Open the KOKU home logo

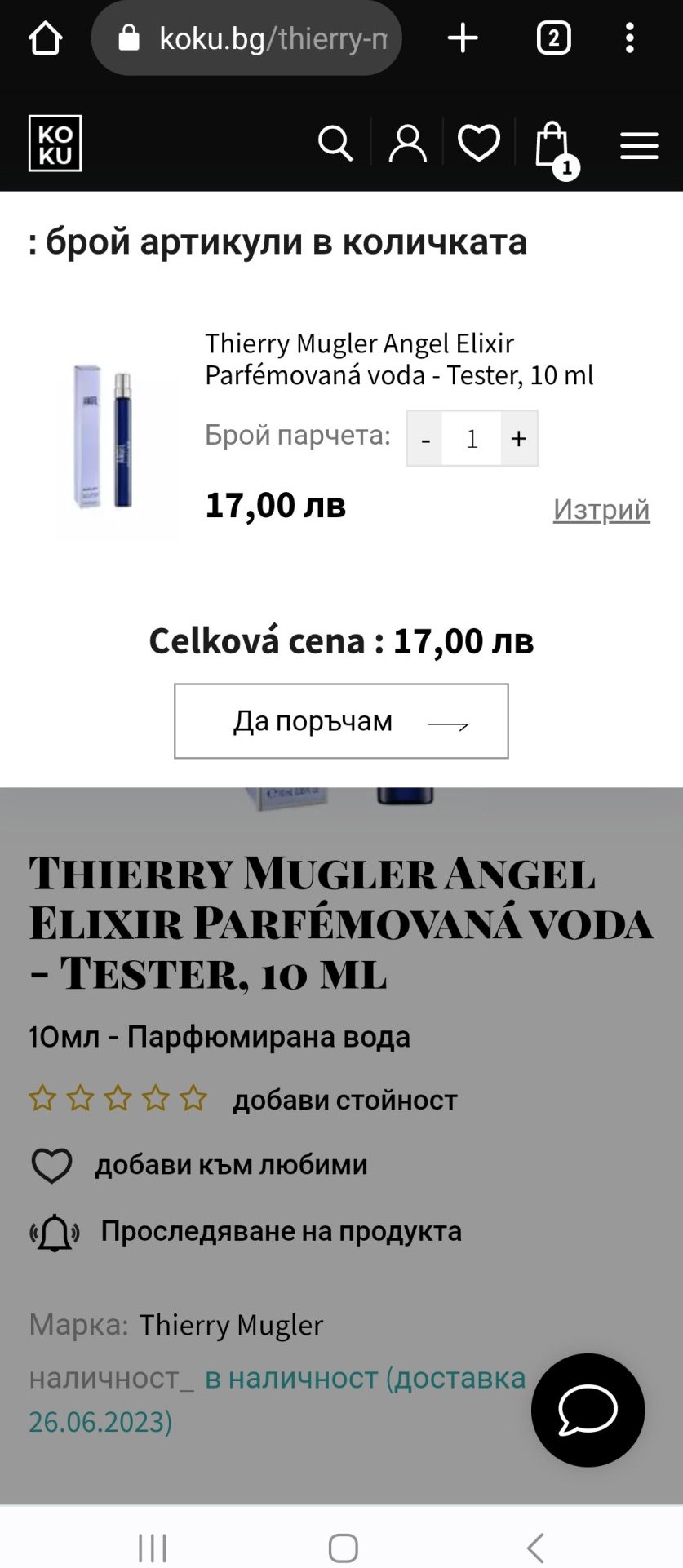click(x=55, y=144)
